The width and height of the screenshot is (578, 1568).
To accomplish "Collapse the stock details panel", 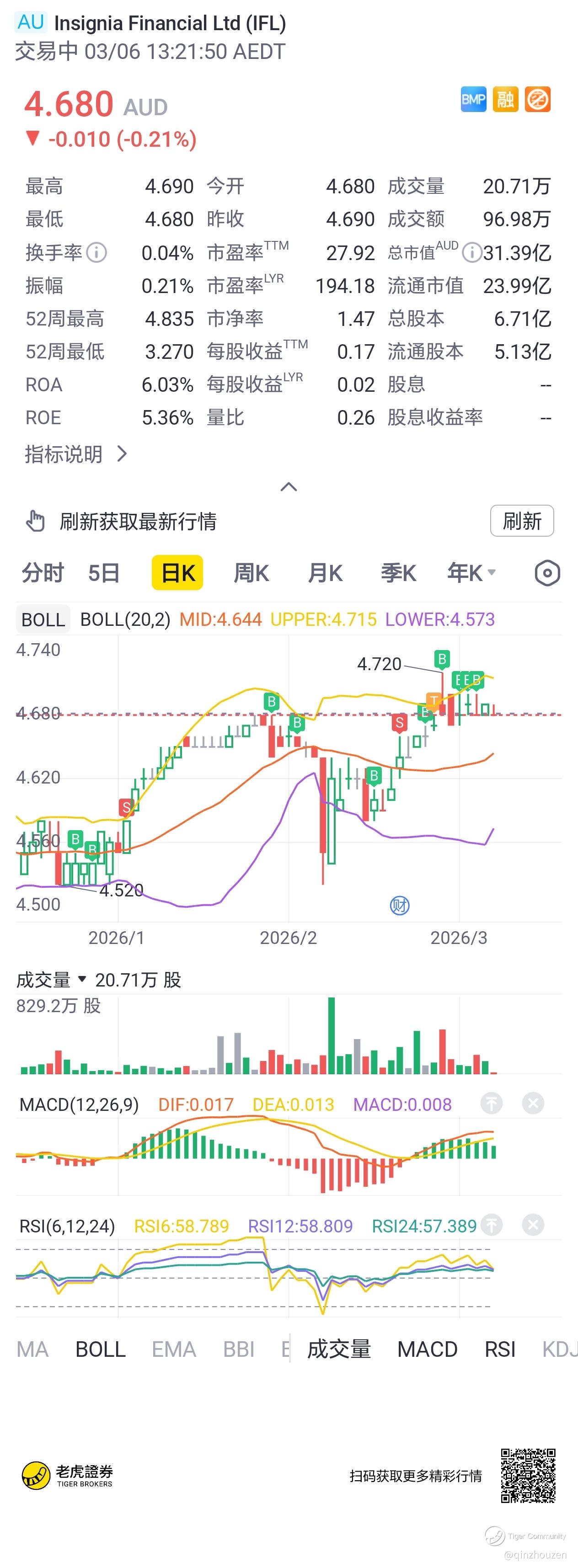I will point(289,486).
